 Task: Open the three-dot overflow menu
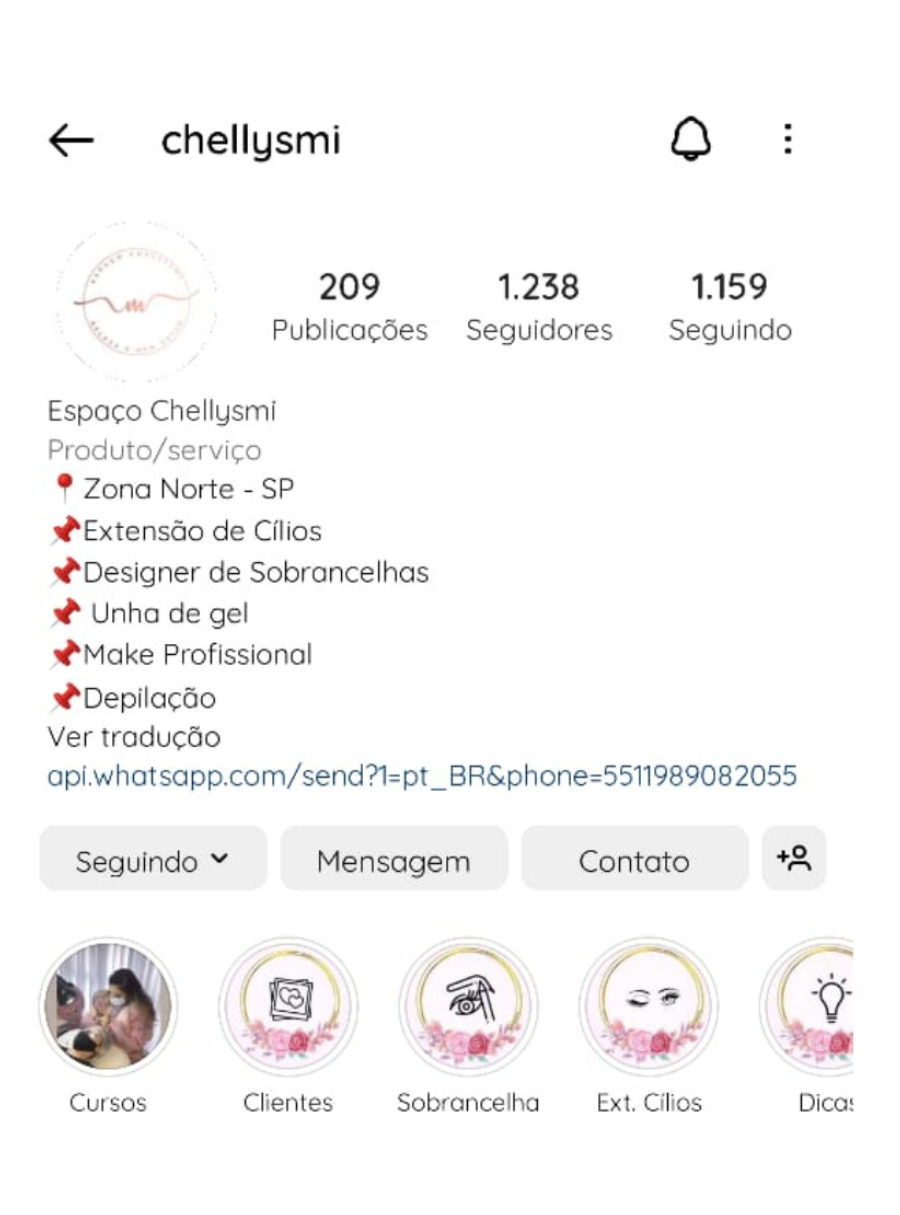[x=788, y=140]
